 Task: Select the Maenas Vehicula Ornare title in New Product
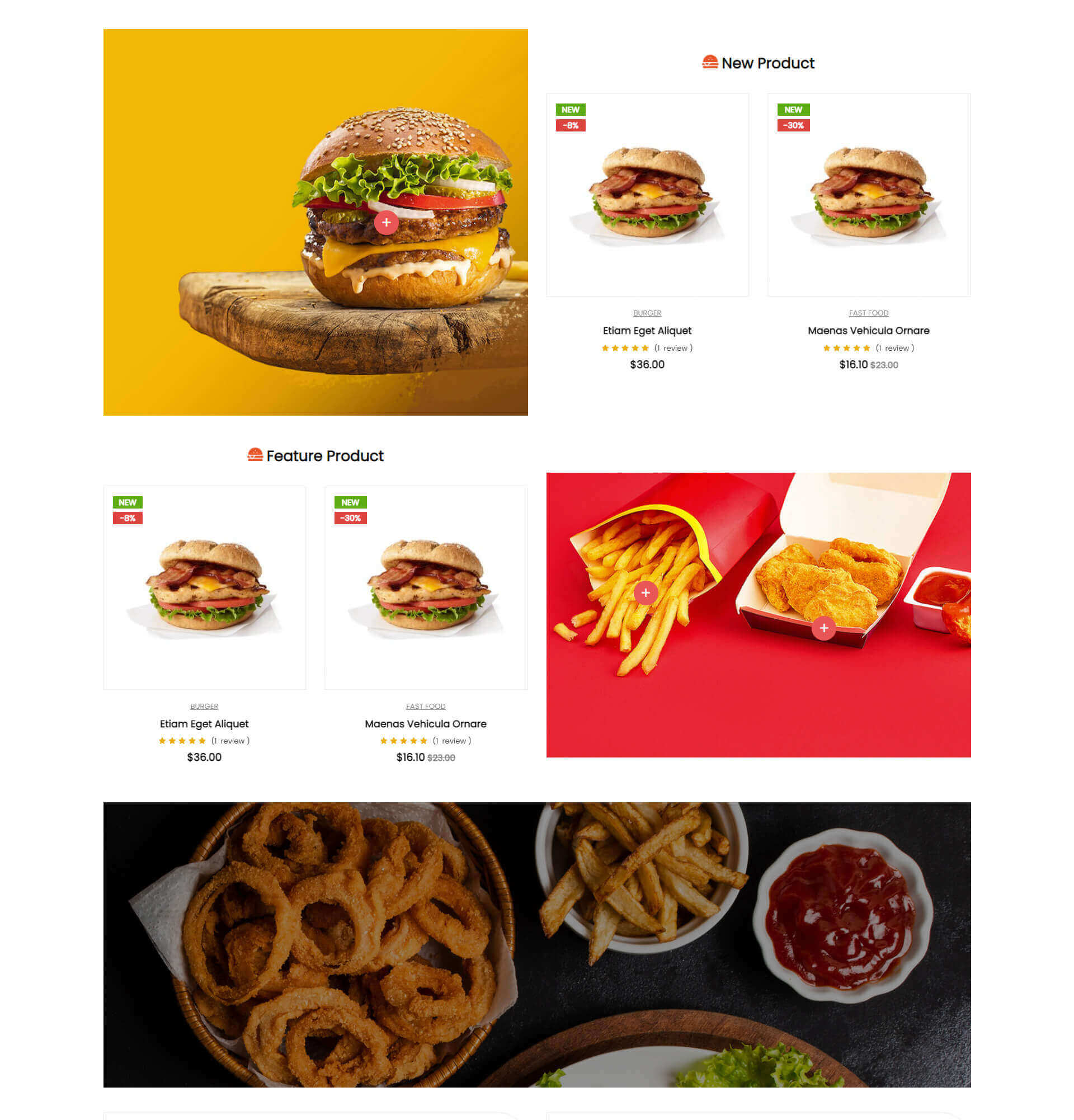pyautogui.click(x=868, y=330)
